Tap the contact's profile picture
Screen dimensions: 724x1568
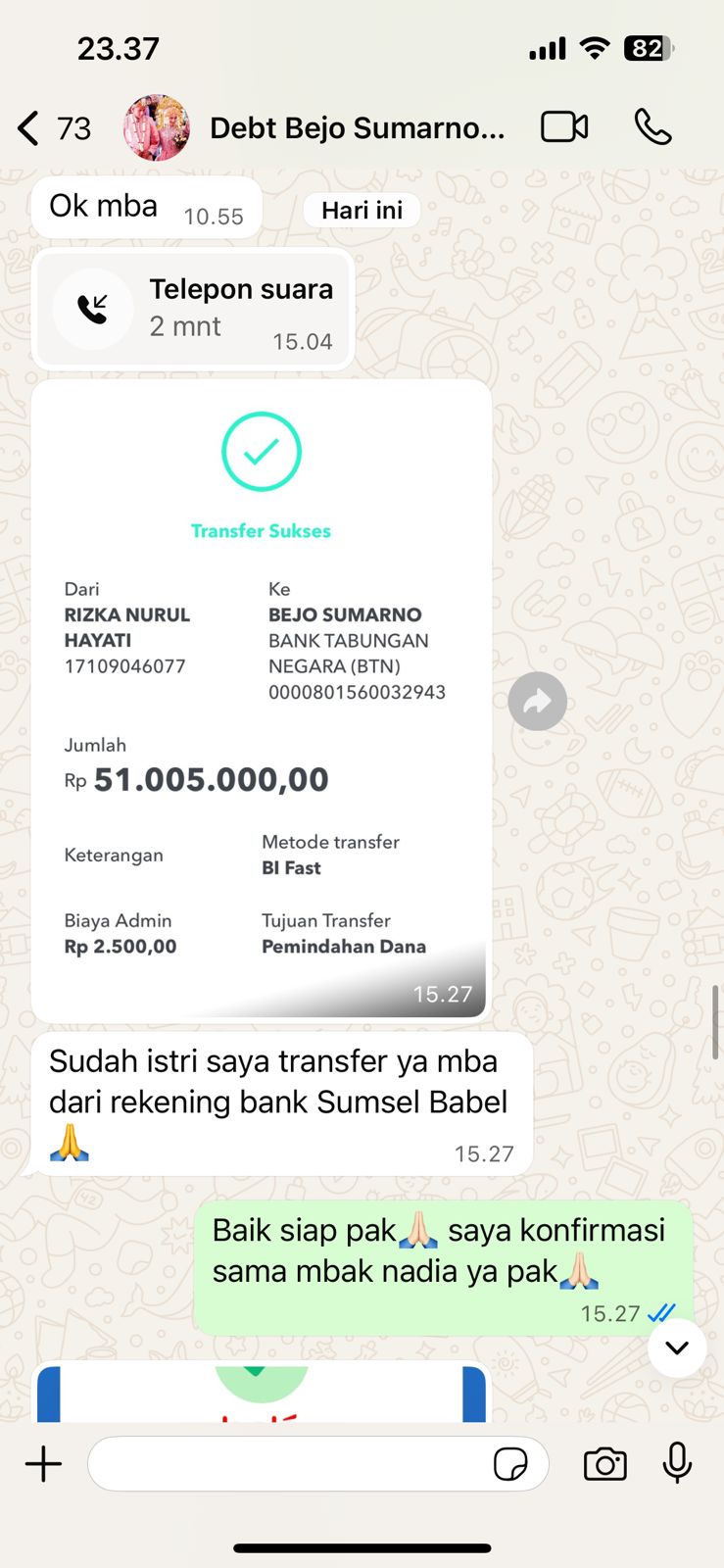[x=157, y=126]
